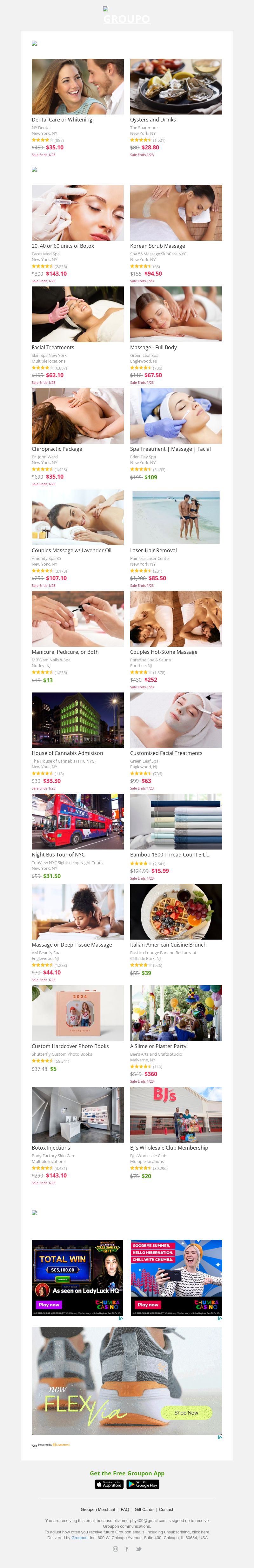View the Oysters and Drinks deal

coord(176,87)
